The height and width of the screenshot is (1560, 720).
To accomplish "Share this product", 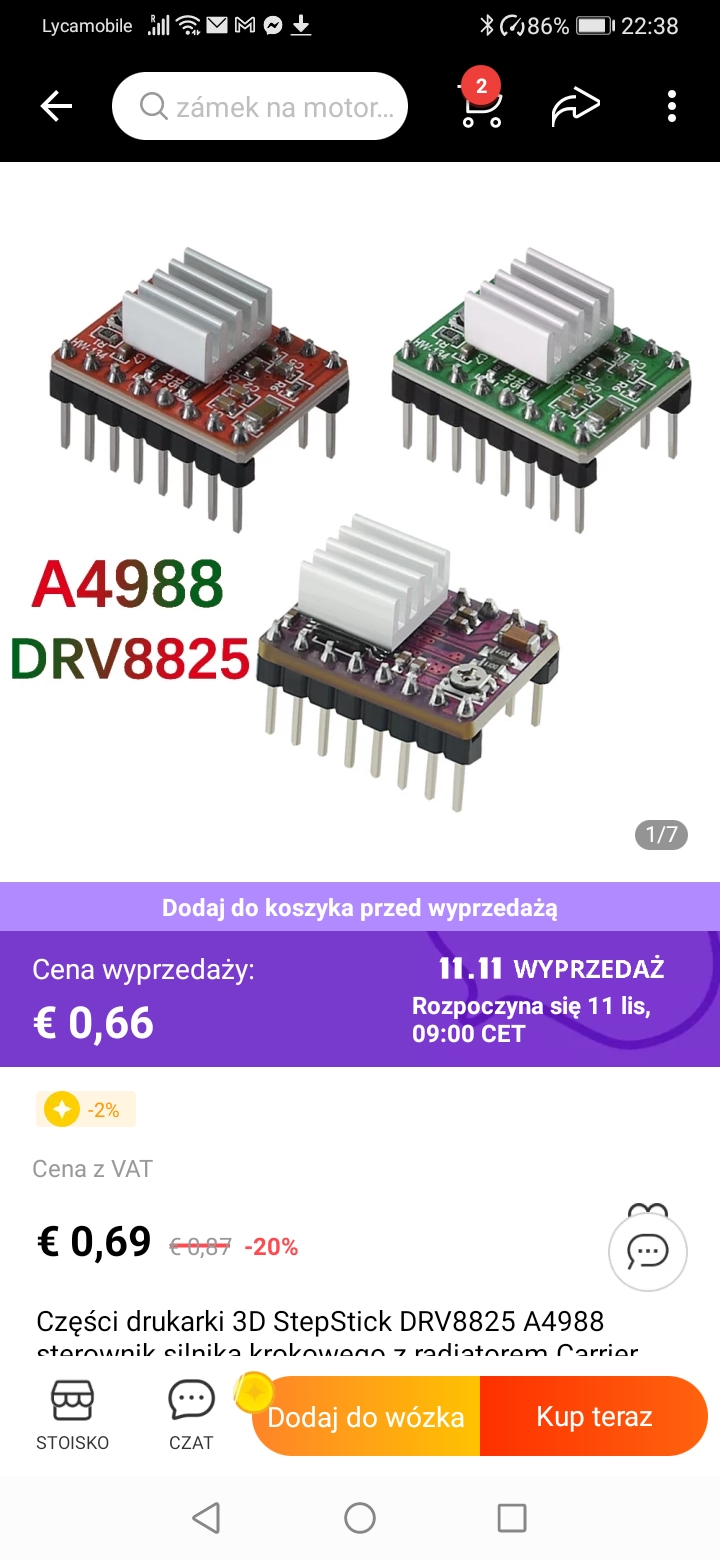I will pyautogui.click(x=576, y=106).
